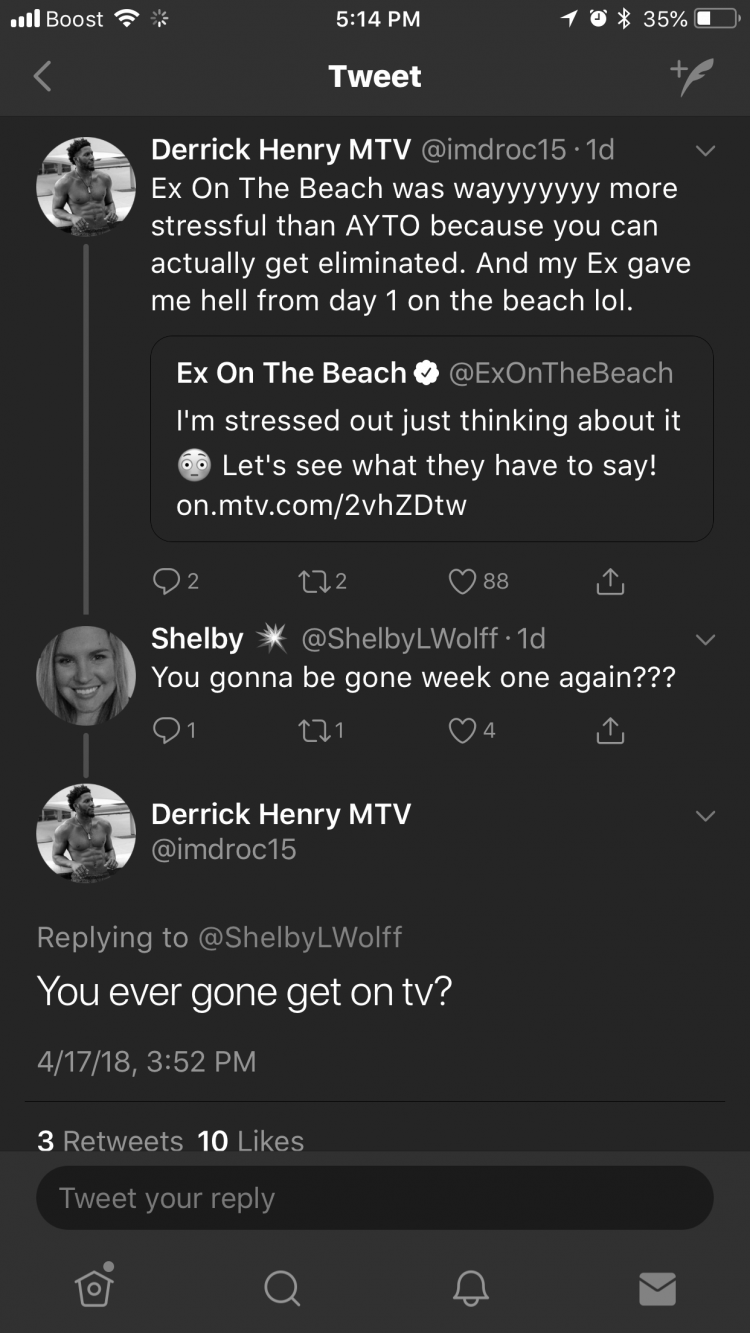Share Derrick's Ex On The Beach tweet
The image size is (750, 1333).
(x=610, y=581)
